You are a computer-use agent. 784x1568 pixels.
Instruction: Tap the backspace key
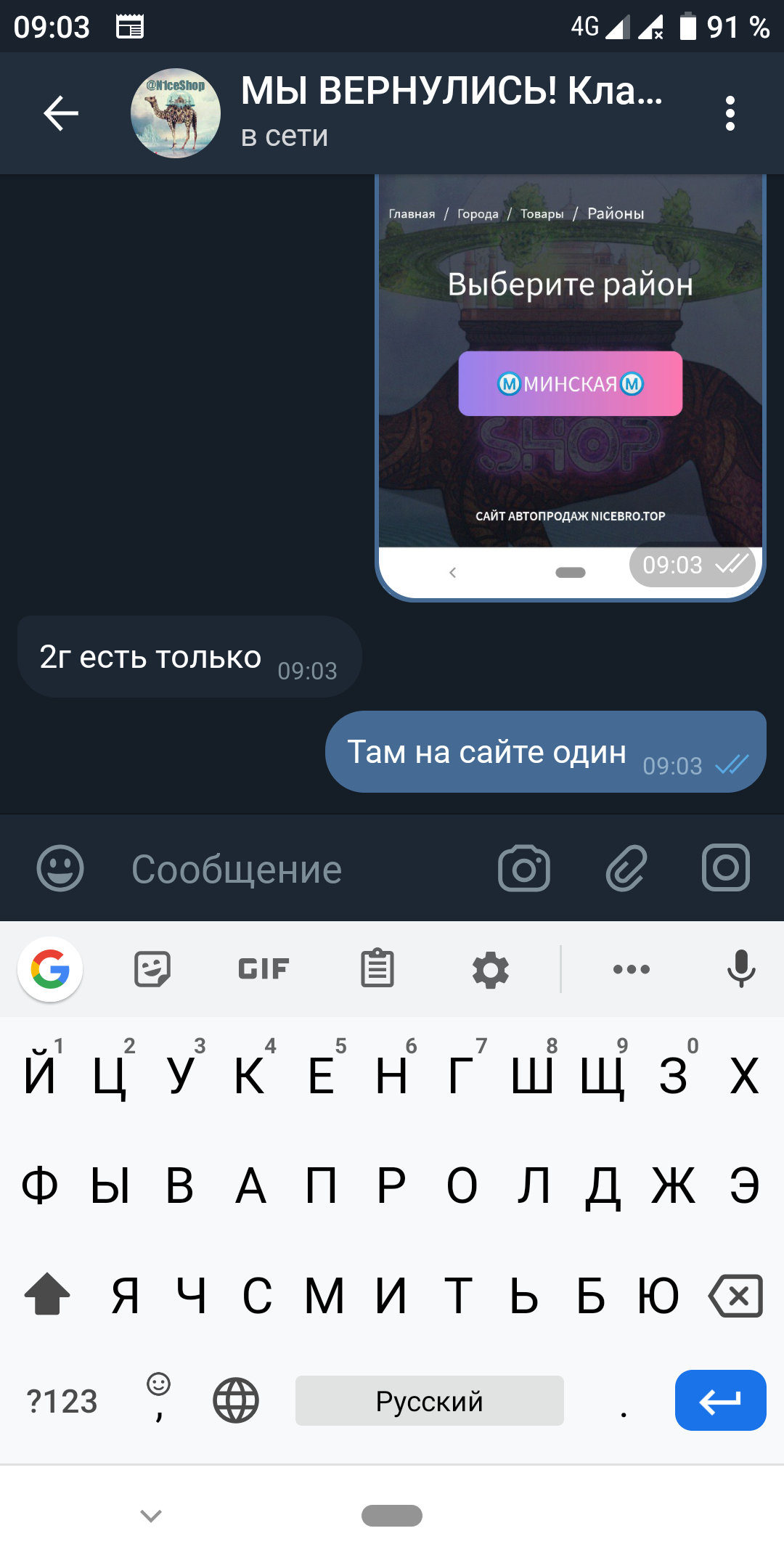pyautogui.click(x=736, y=1296)
